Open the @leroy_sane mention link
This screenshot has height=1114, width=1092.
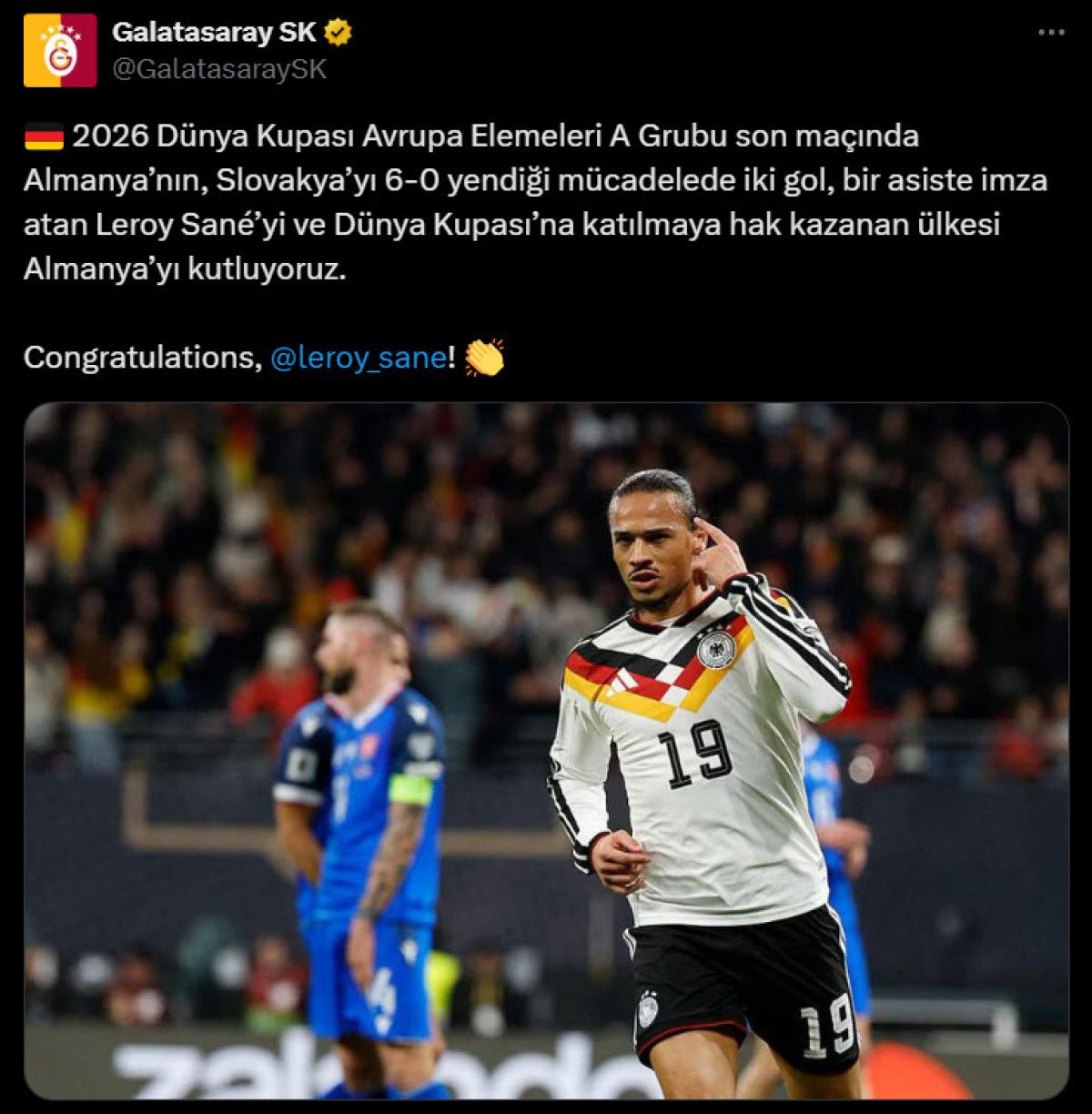tap(358, 358)
